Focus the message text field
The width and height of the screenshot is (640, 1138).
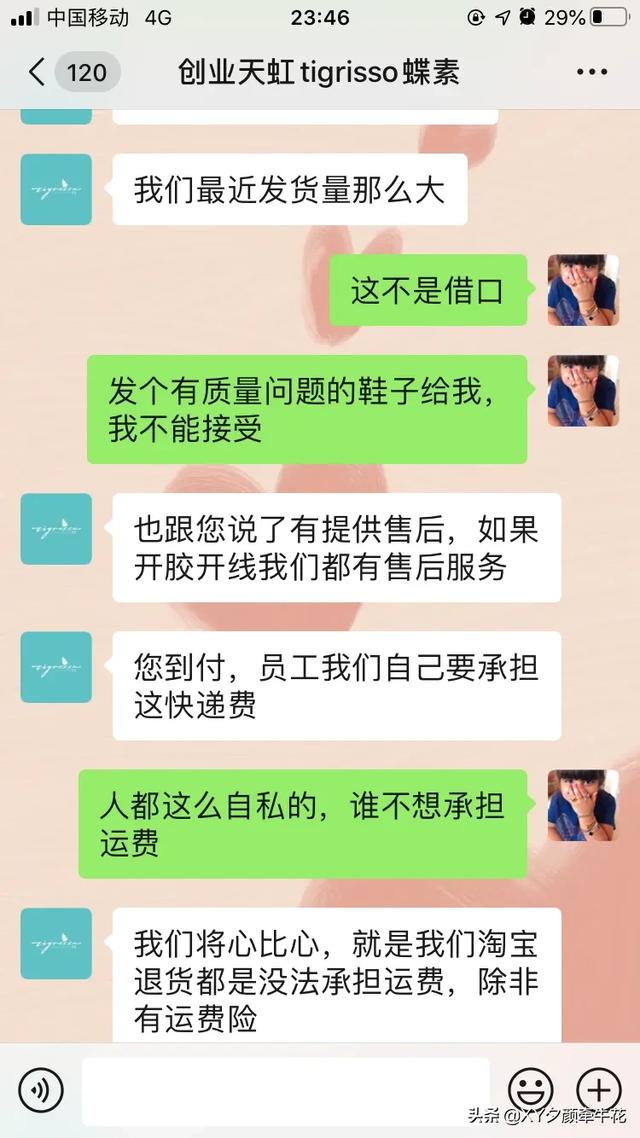[x=285, y=1090]
